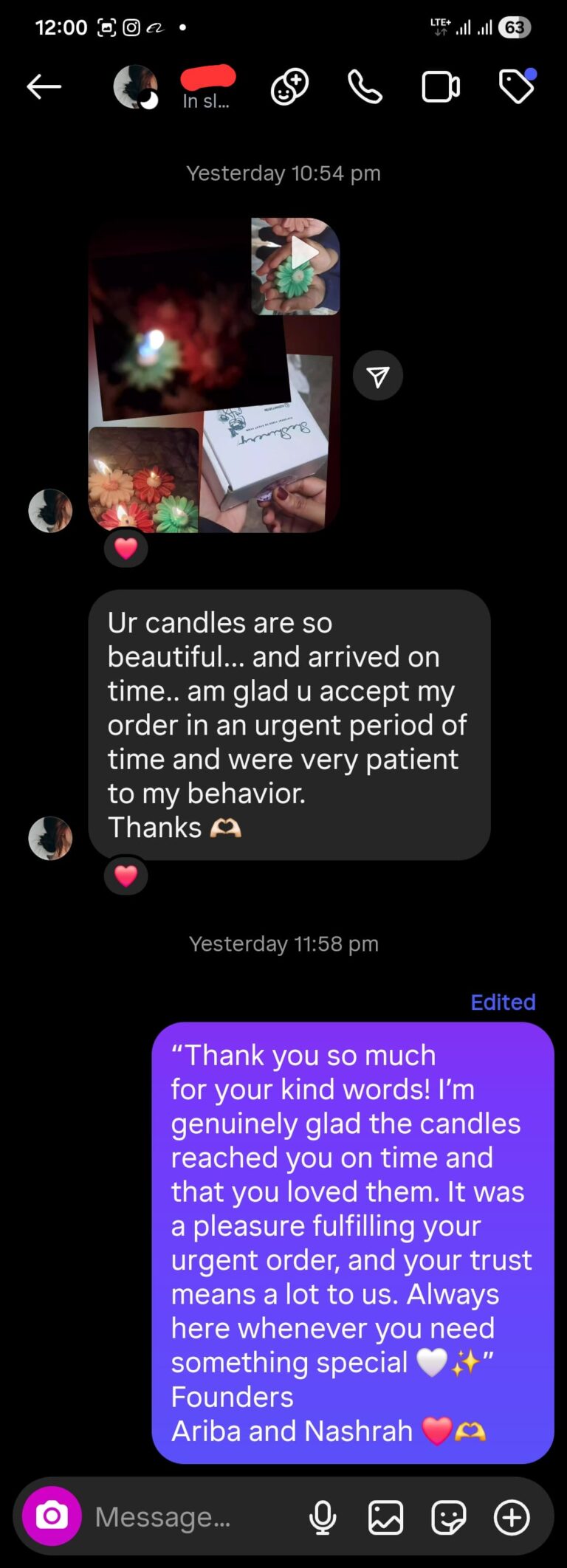Tap the heart reaction under the collage
Screen dimensions: 567x1568
coord(126,549)
